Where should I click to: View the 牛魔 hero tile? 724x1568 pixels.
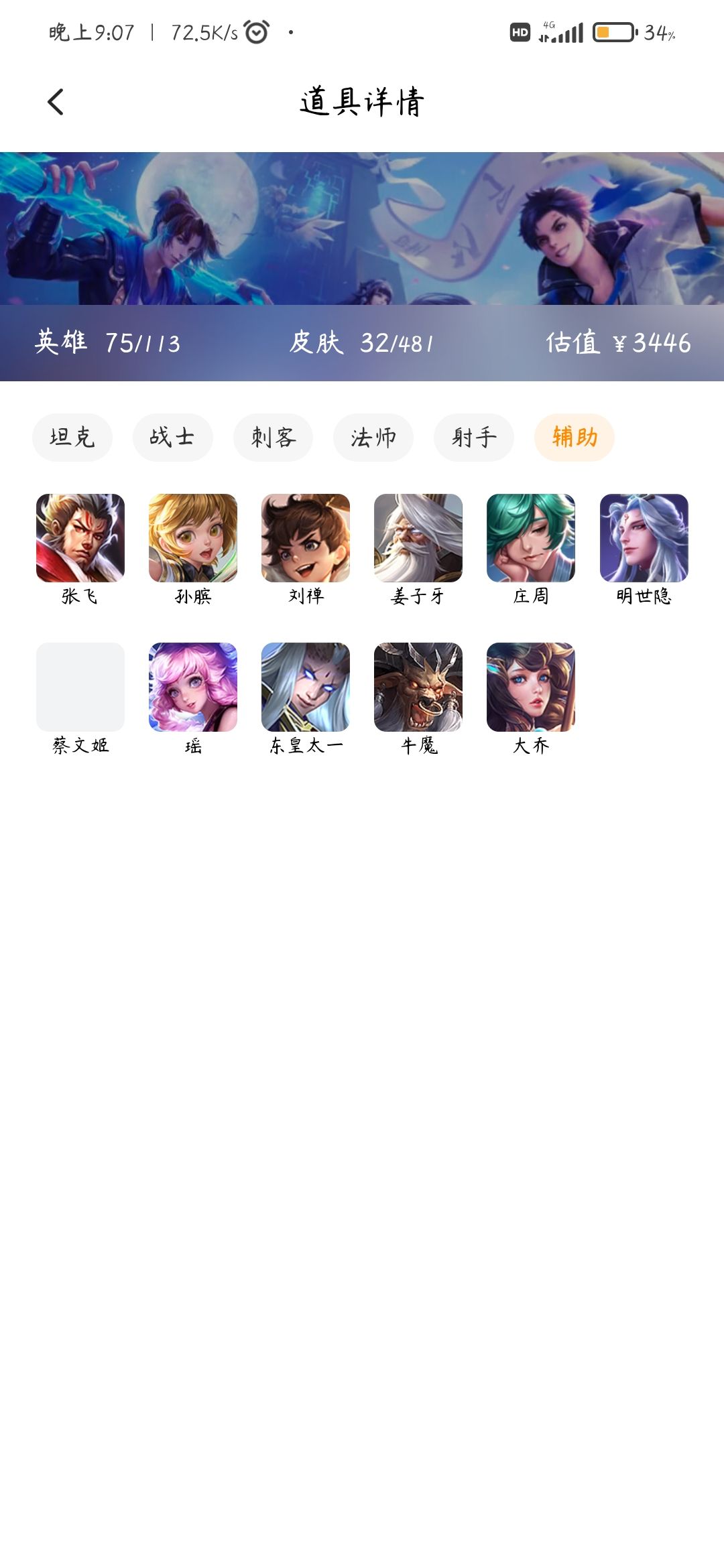tap(418, 687)
